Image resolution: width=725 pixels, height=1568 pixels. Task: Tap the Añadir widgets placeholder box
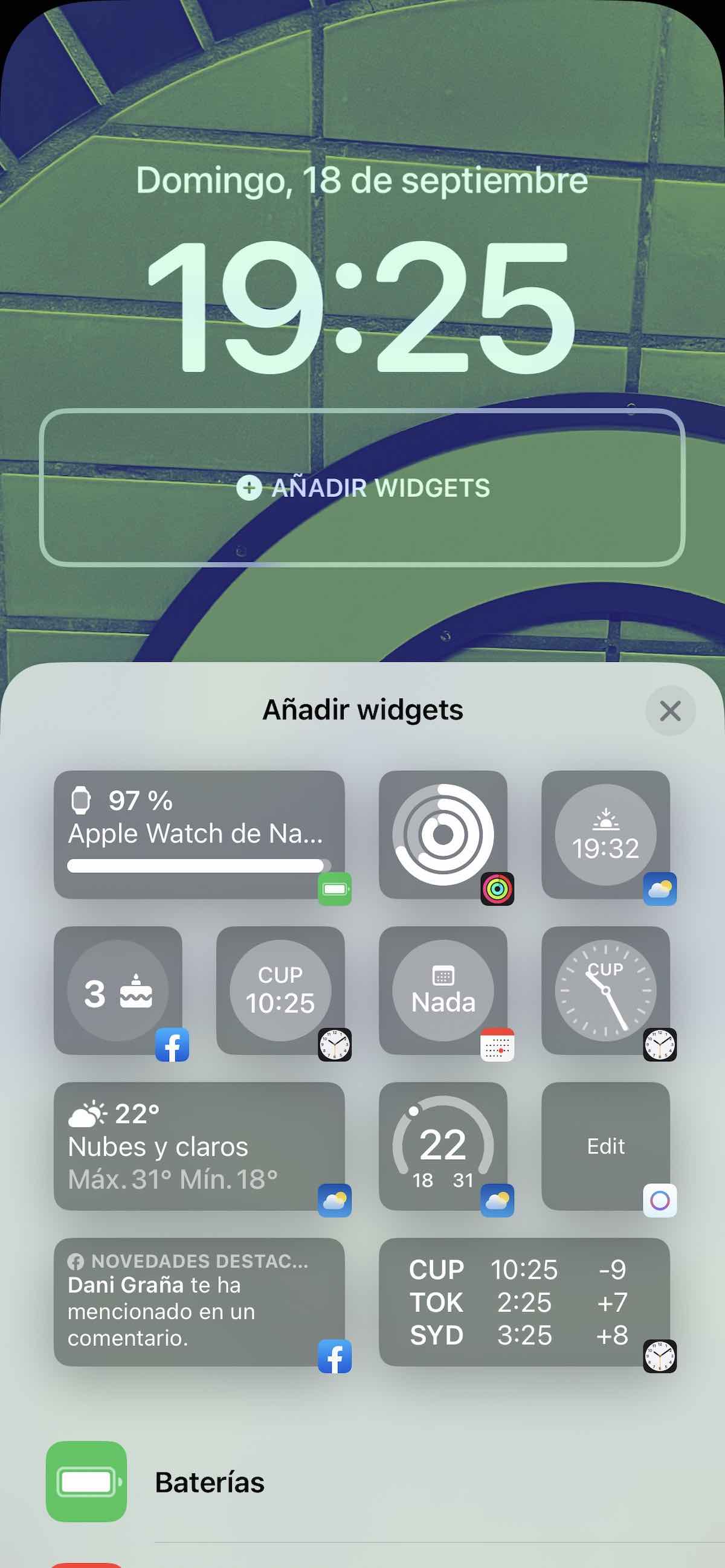(x=362, y=487)
